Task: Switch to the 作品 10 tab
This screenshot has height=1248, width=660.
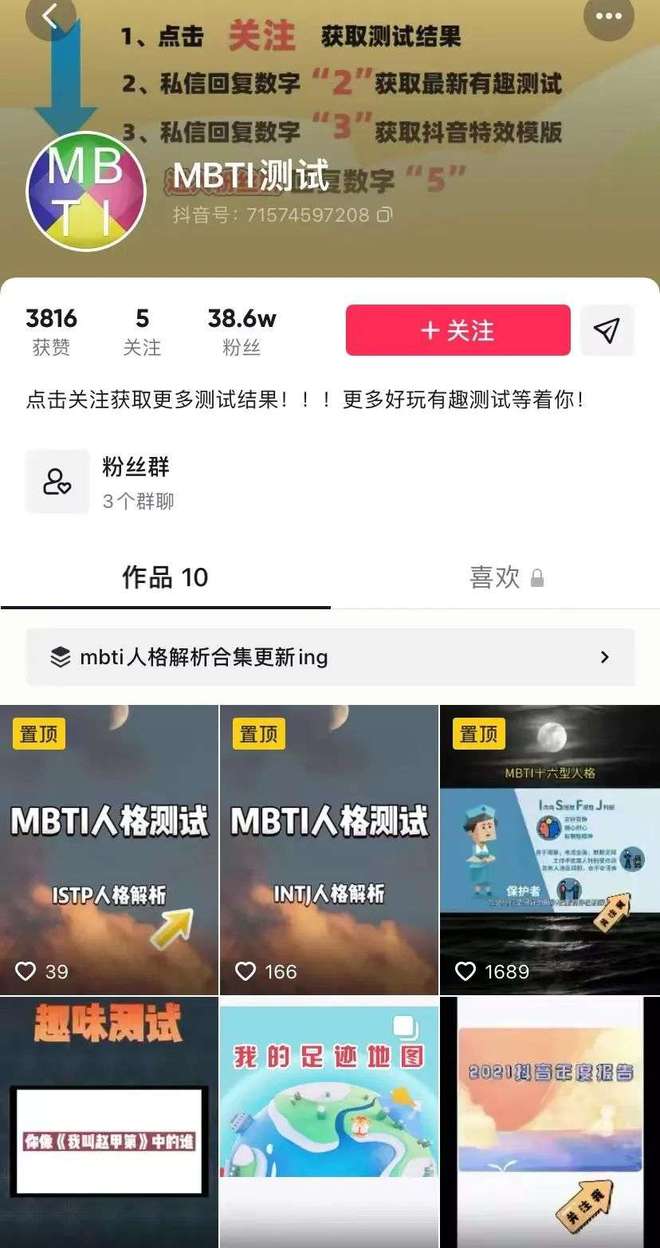Action: pyautogui.click(x=165, y=577)
